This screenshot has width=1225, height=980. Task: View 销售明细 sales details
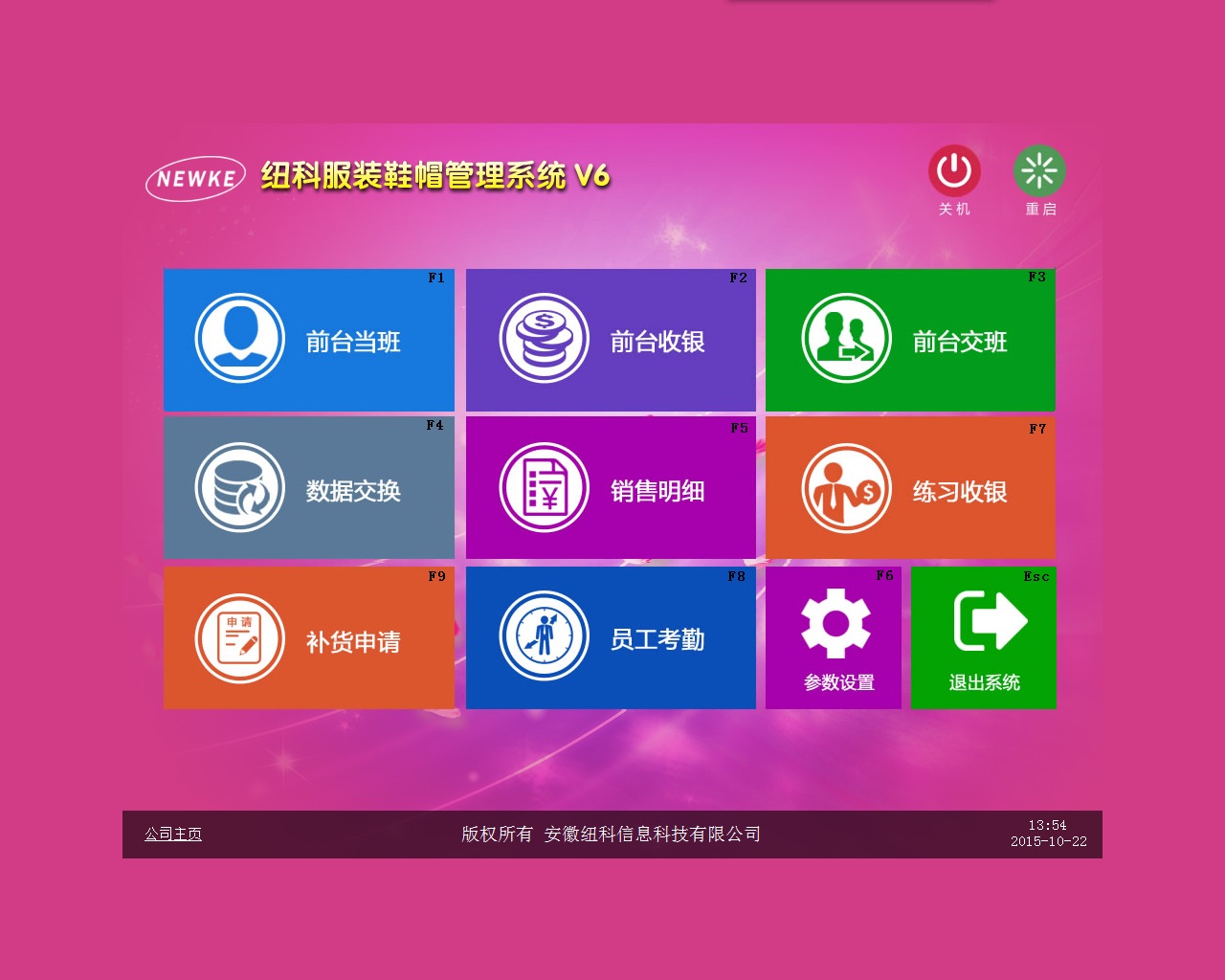point(611,488)
